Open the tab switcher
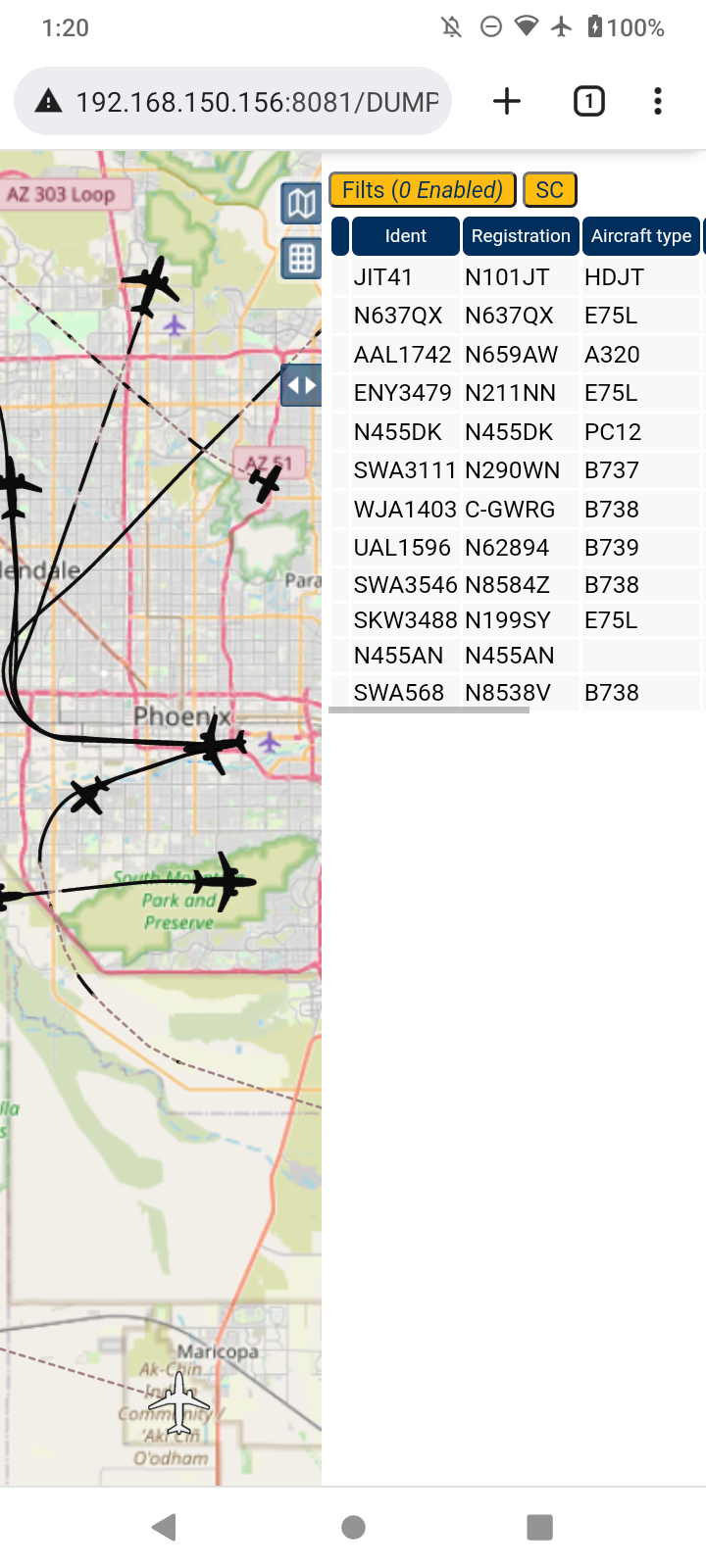The height and width of the screenshot is (1568, 706). click(x=588, y=101)
